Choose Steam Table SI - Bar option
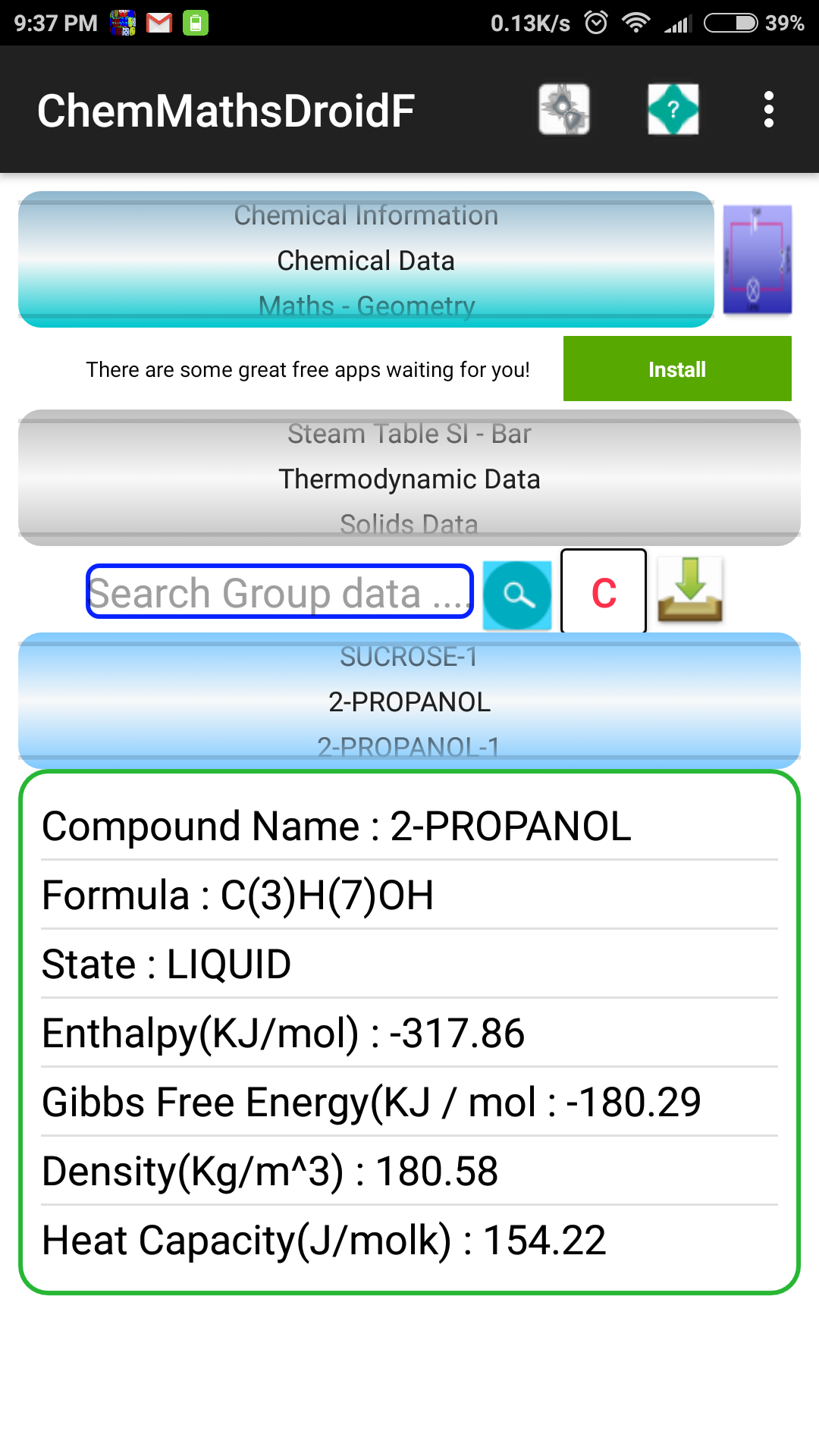The height and width of the screenshot is (1456, 819). (409, 434)
